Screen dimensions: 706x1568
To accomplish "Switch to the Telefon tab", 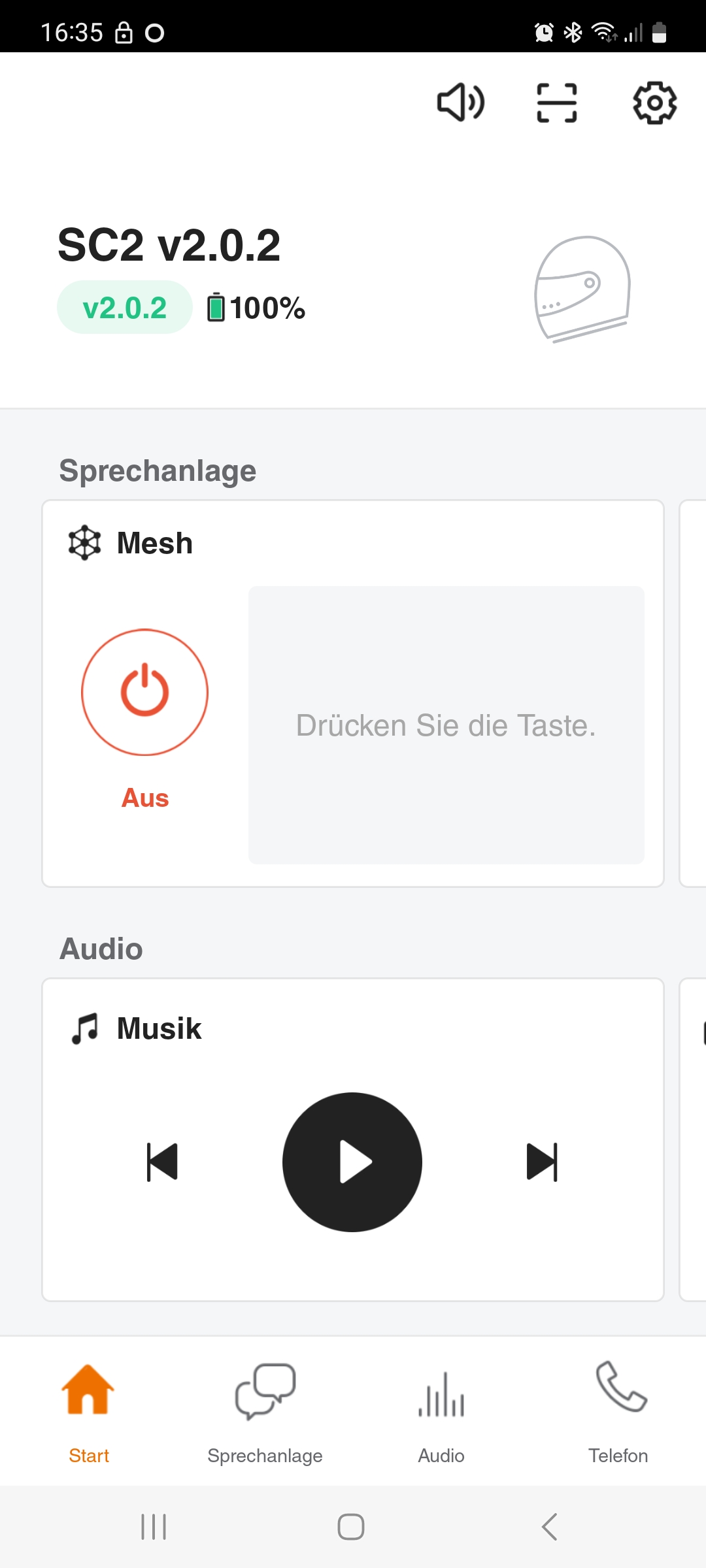I will (x=618, y=1411).
